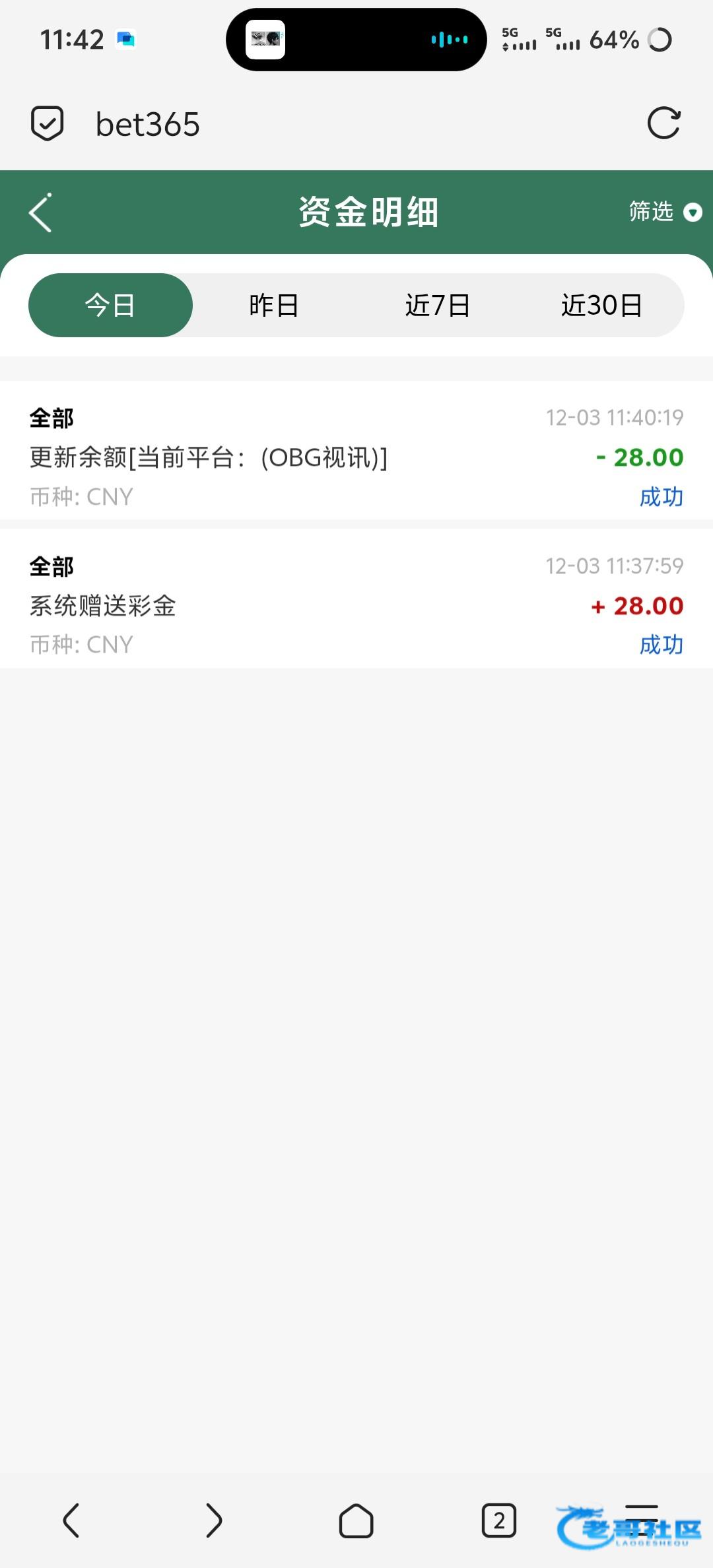Reload the bet365 page
Screen dimensions: 713x1568
[x=663, y=123]
